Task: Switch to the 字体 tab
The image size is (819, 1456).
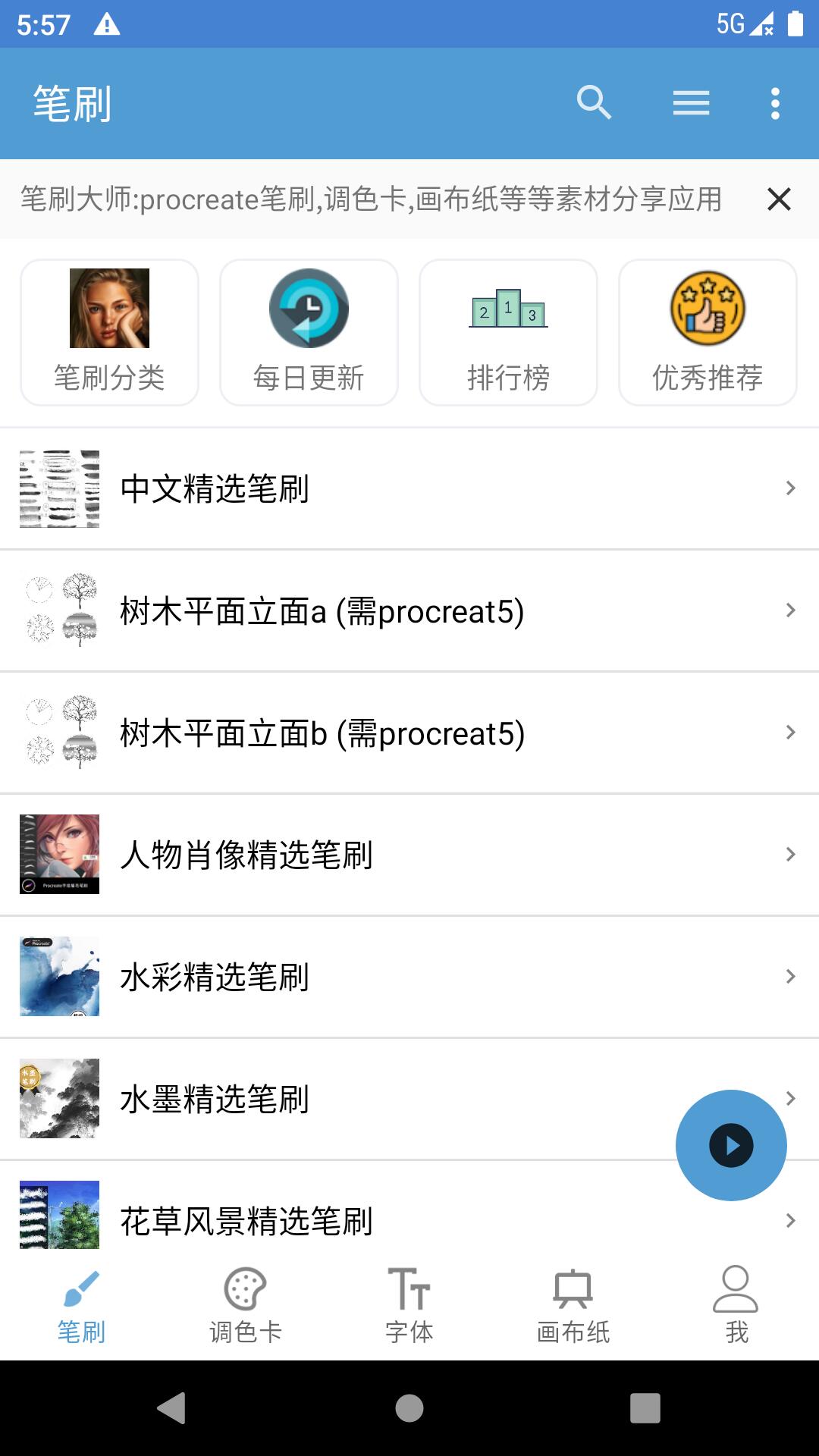Action: click(x=409, y=1304)
